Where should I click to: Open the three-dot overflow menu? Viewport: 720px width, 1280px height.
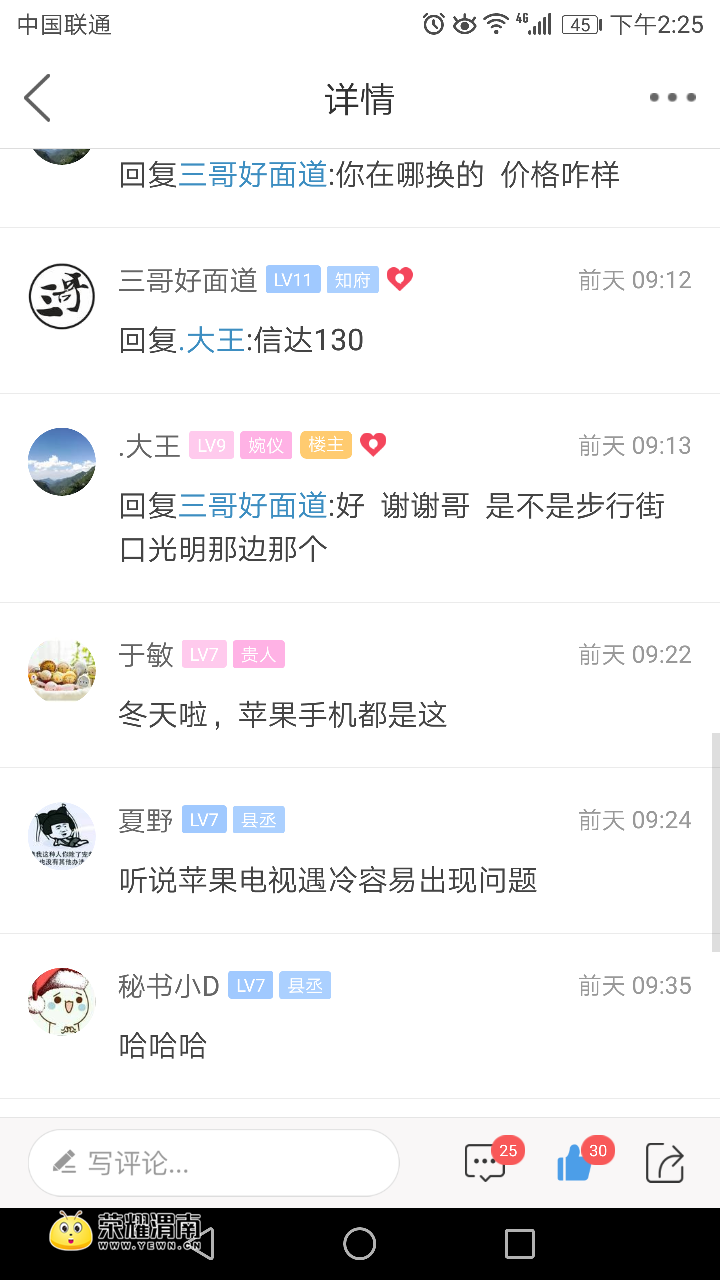pos(672,98)
